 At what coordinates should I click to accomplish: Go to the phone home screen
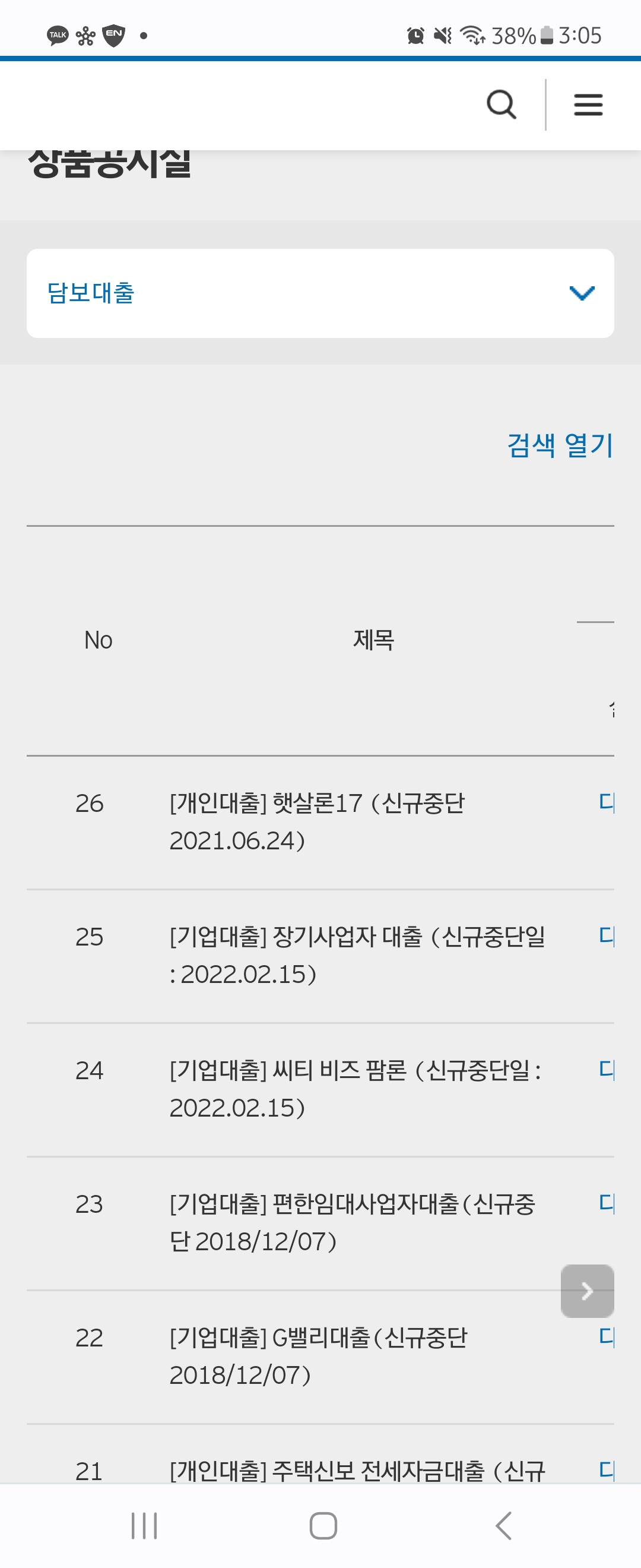pyautogui.click(x=323, y=1525)
